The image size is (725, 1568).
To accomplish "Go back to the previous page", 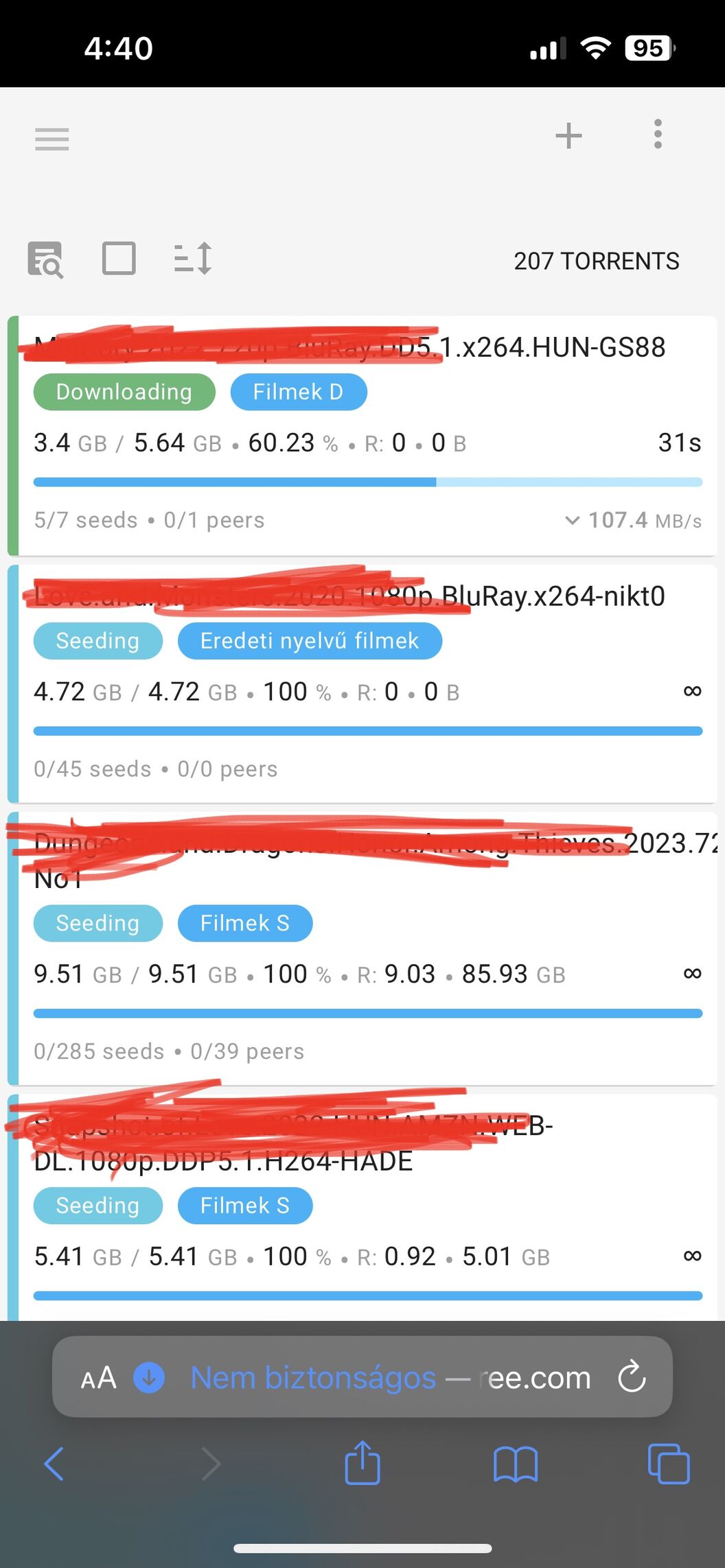I will pyautogui.click(x=54, y=1464).
